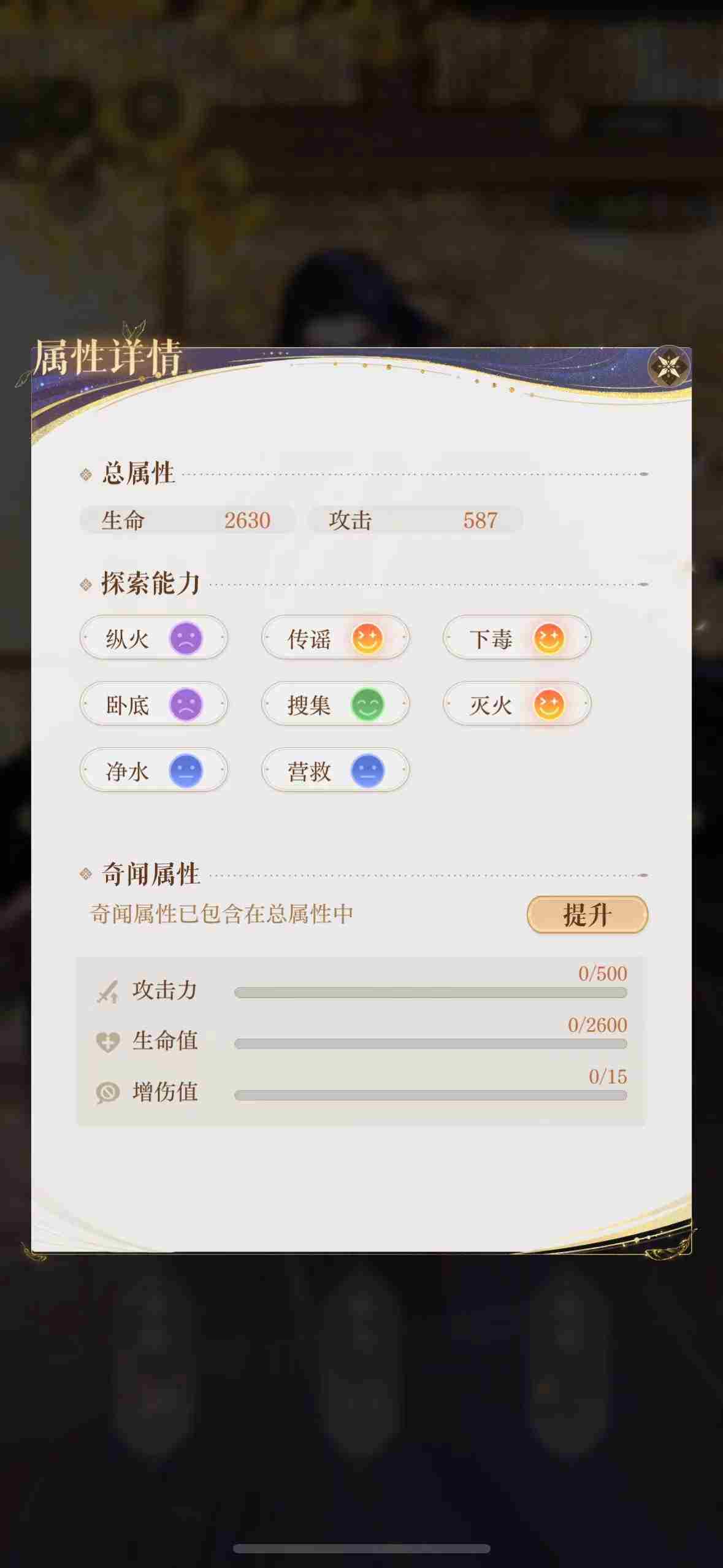Close the 属性详情 dialog

point(668,367)
